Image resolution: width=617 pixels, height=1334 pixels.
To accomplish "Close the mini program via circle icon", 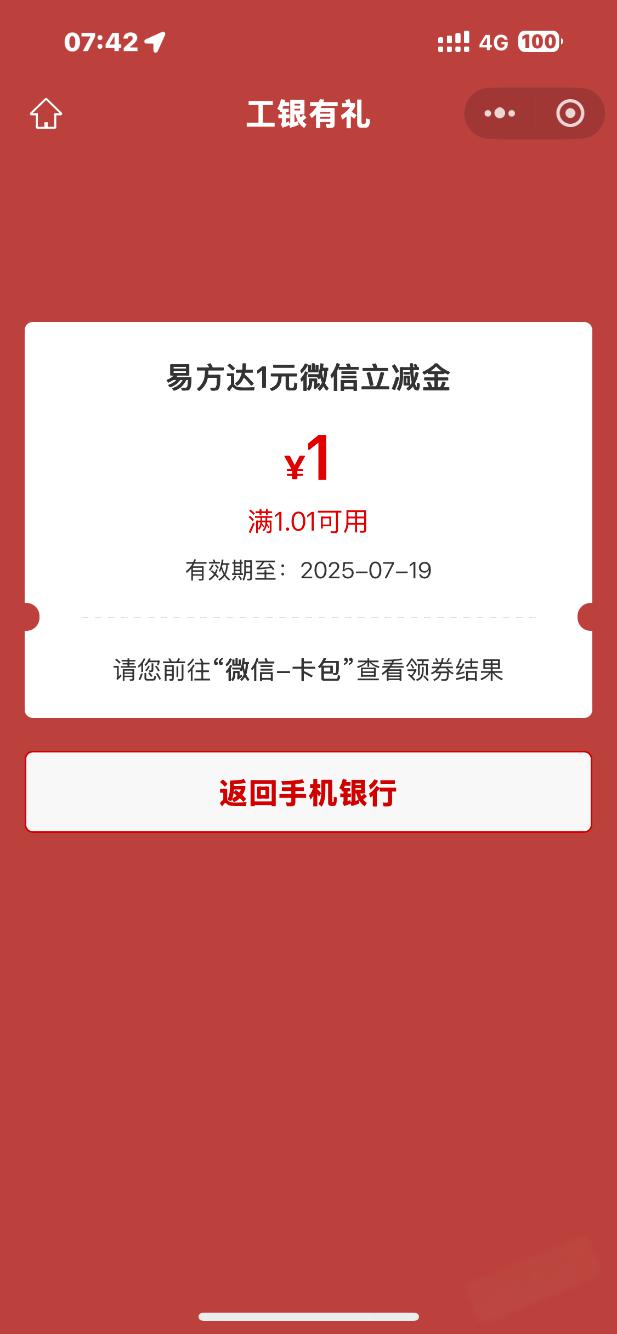I will click(x=570, y=114).
